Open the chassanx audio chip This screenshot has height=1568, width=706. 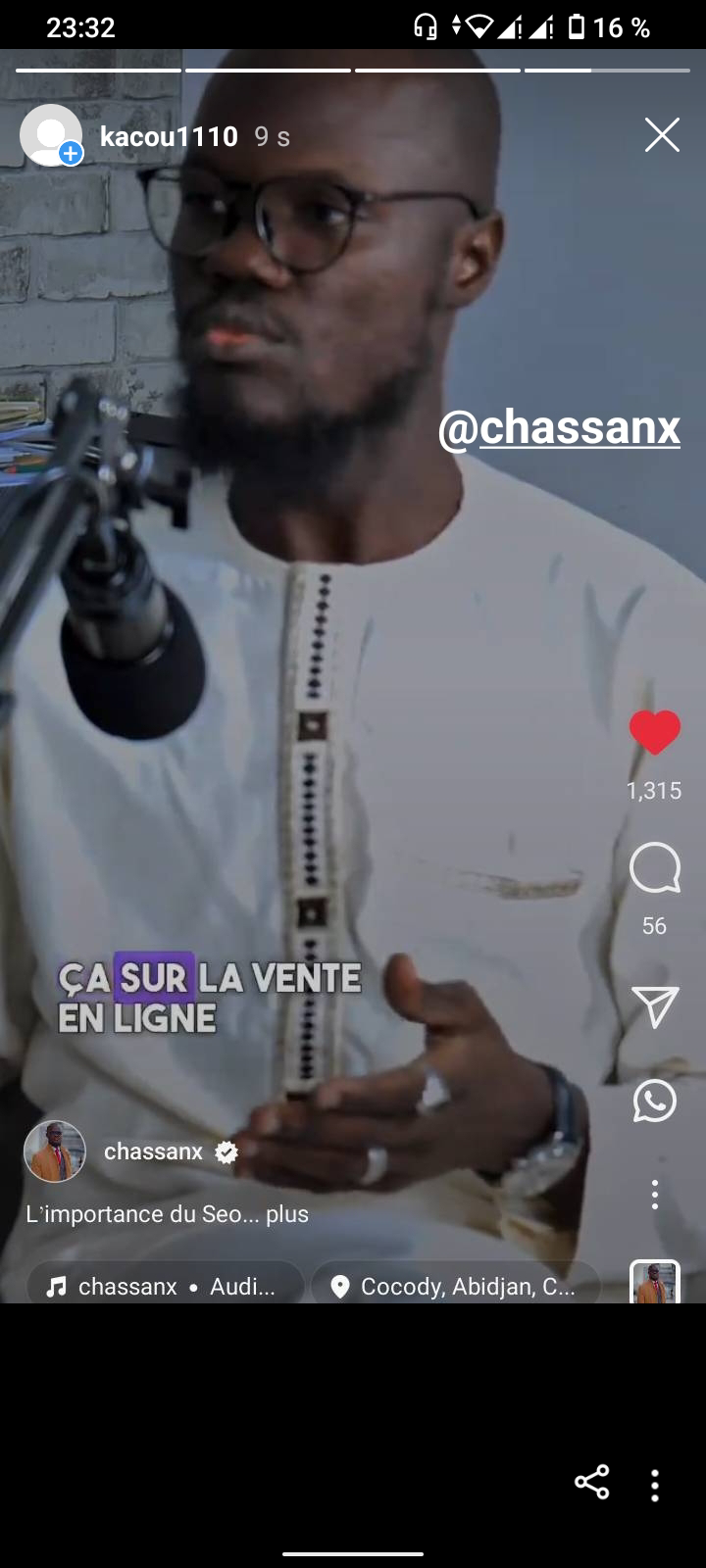[165, 1286]
